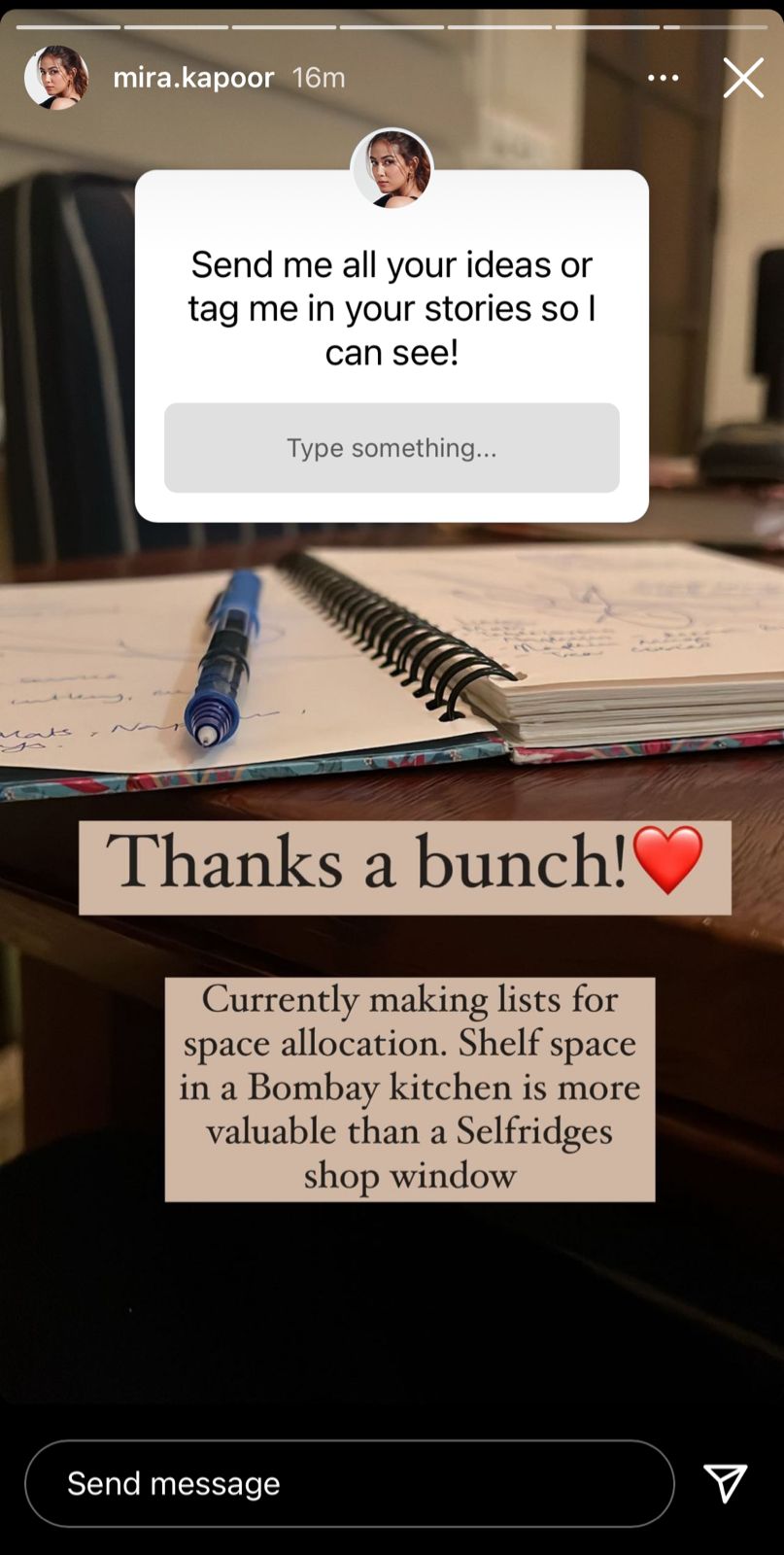
Task: Tap the 'Type something...' question sticker field
Action: [x=392, y=448]
